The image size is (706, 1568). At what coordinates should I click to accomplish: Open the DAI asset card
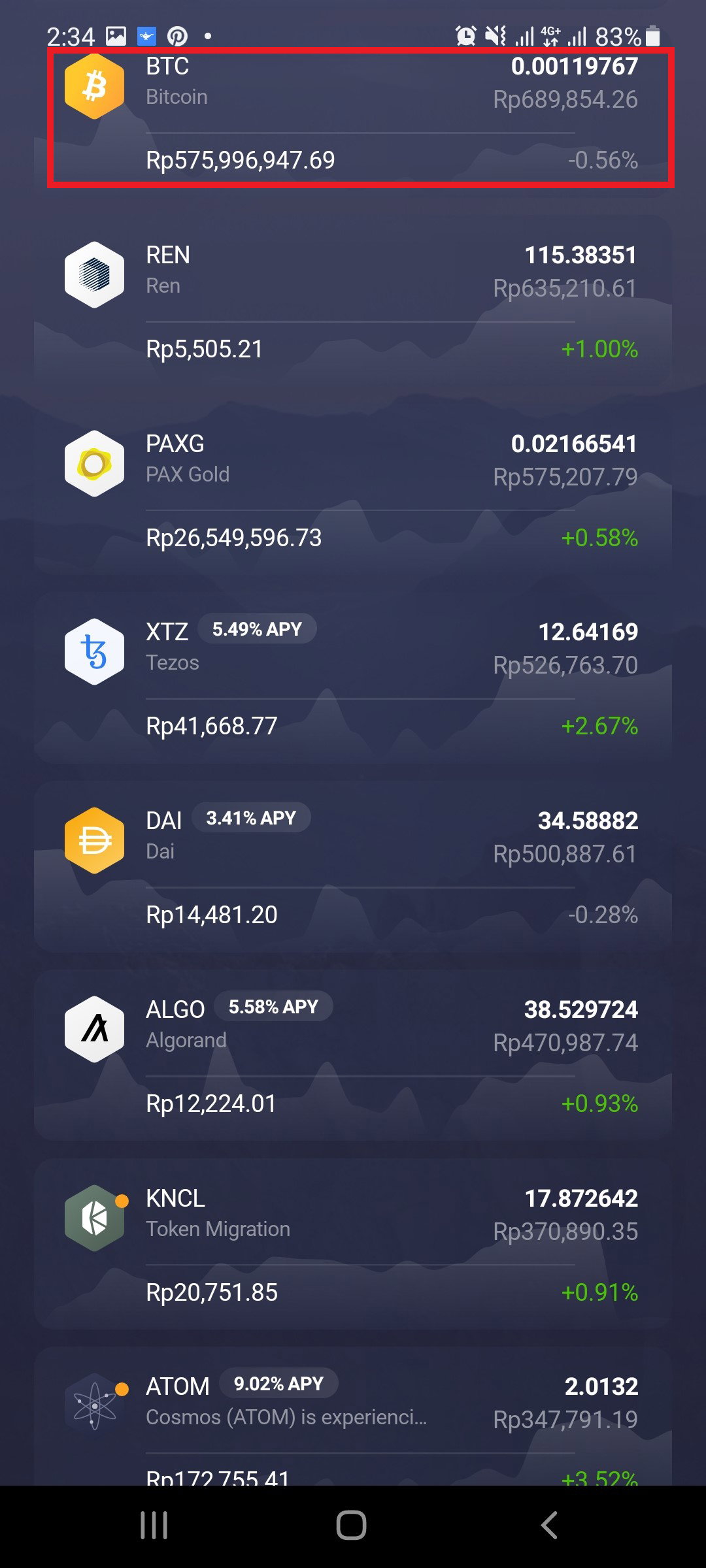click(353, 867)
